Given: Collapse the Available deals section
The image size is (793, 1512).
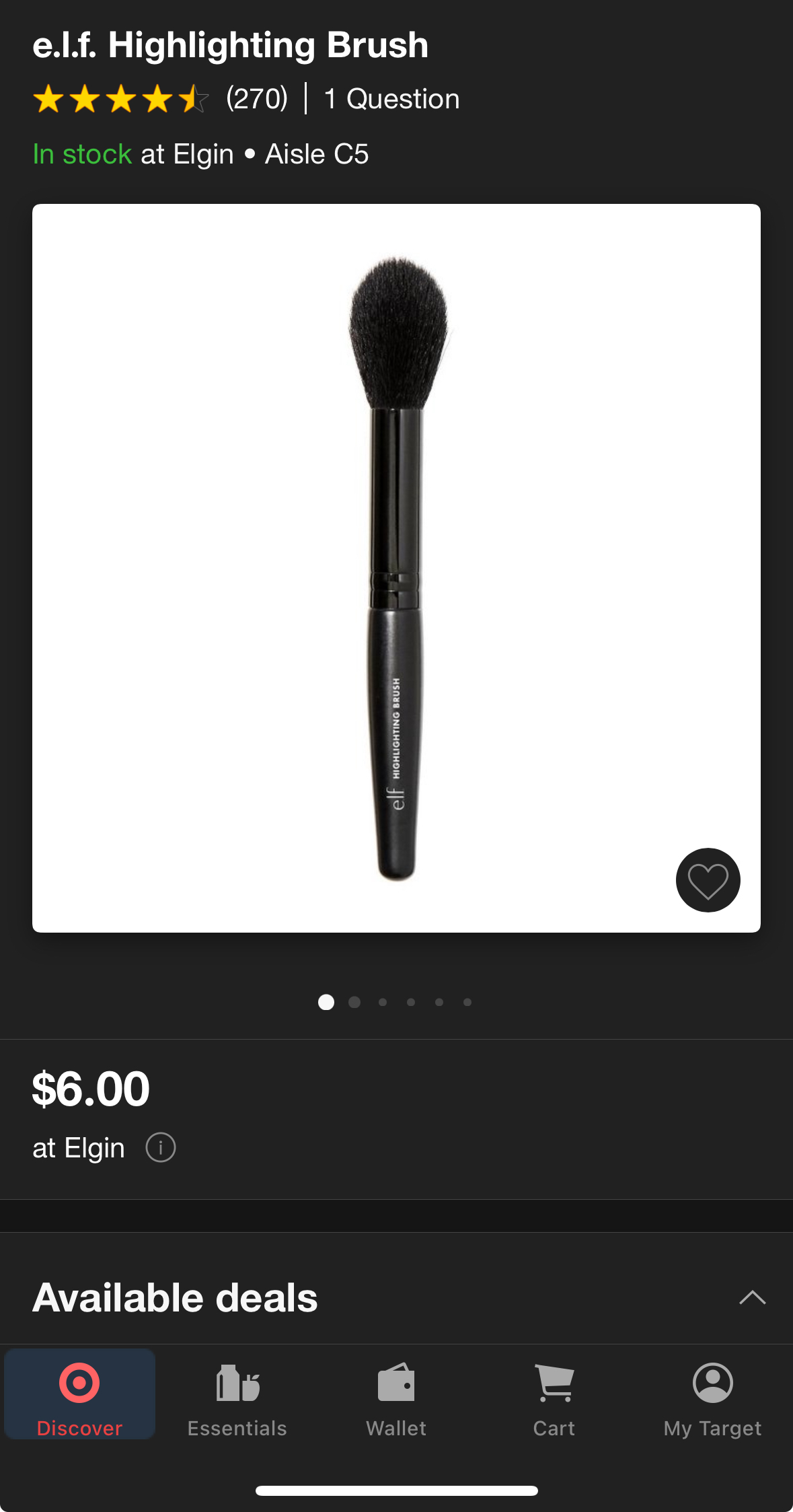Looking at the screenshot, I should pos(752,1297).
